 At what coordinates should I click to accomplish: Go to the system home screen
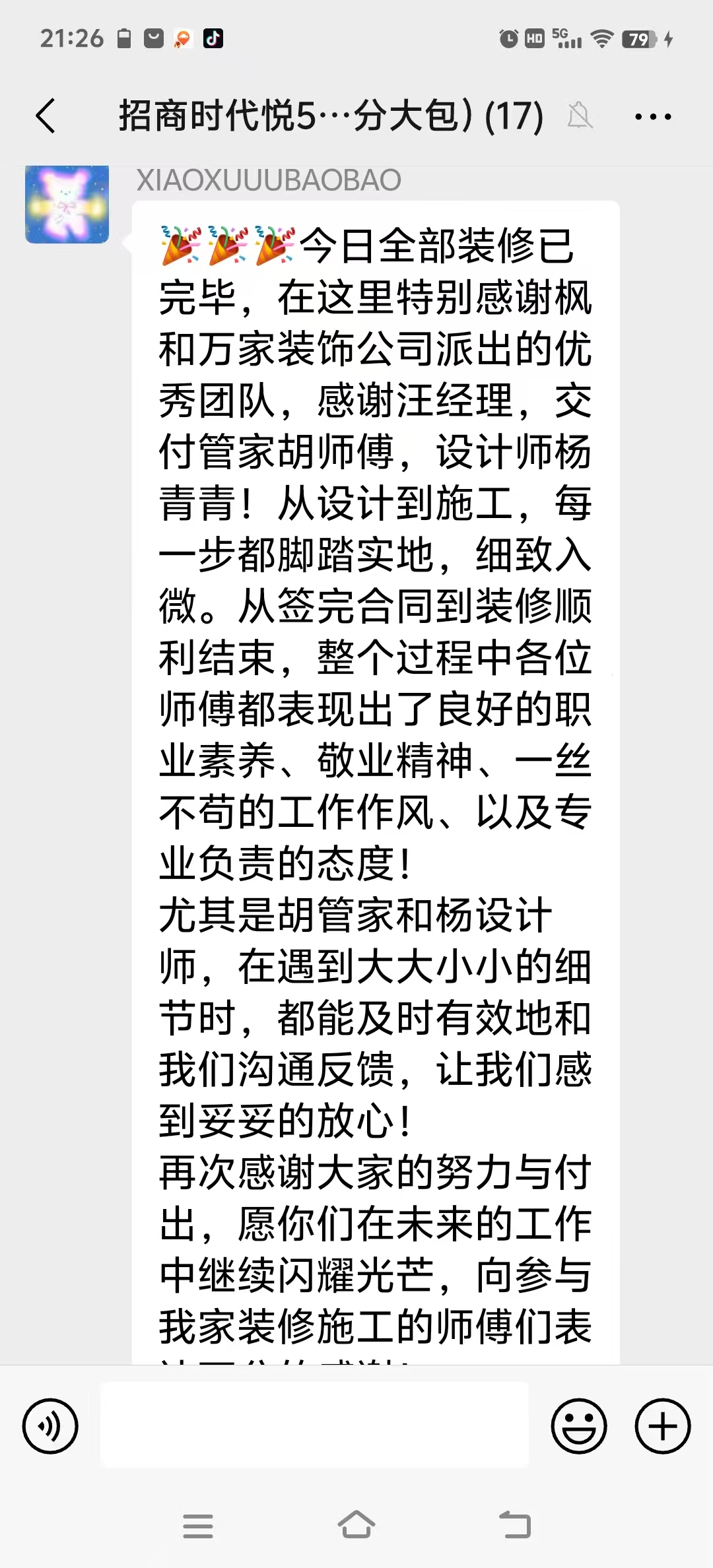[x=356, y=1524]
